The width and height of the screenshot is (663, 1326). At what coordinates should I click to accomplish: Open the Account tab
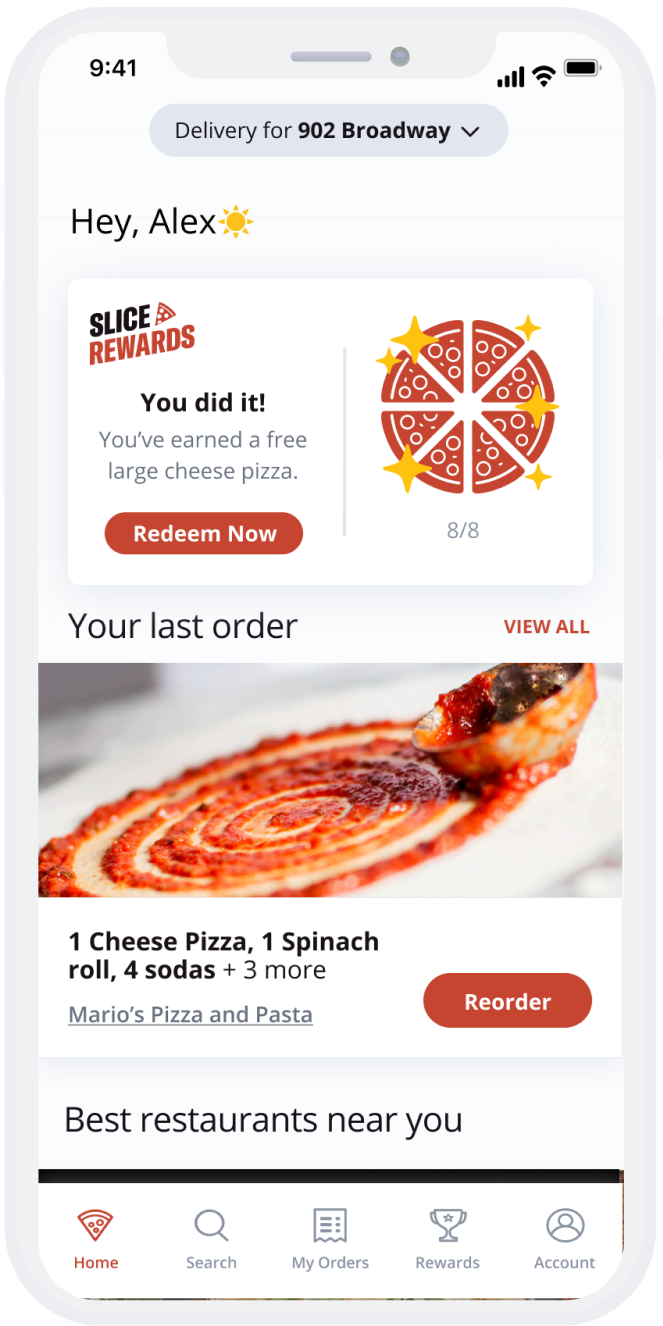pyautogui.click(x=564, y=1238)
